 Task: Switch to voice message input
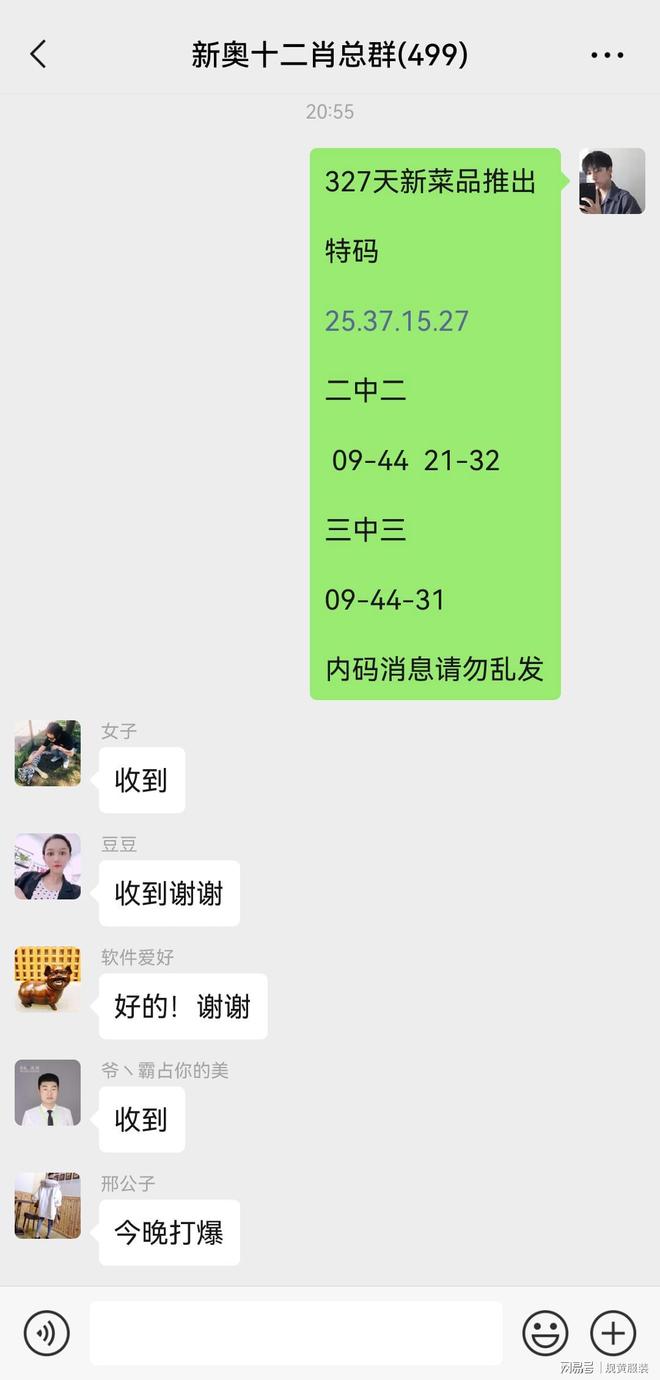[46, 1333]
